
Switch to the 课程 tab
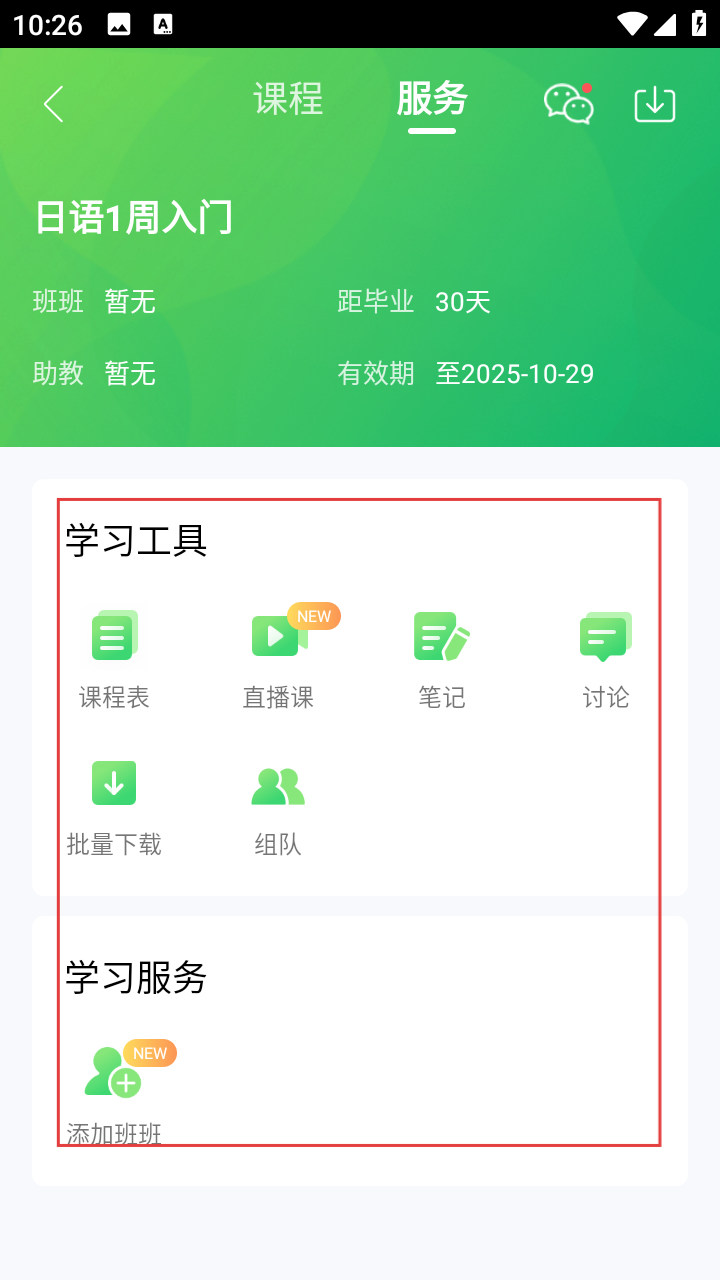[288, 99]
